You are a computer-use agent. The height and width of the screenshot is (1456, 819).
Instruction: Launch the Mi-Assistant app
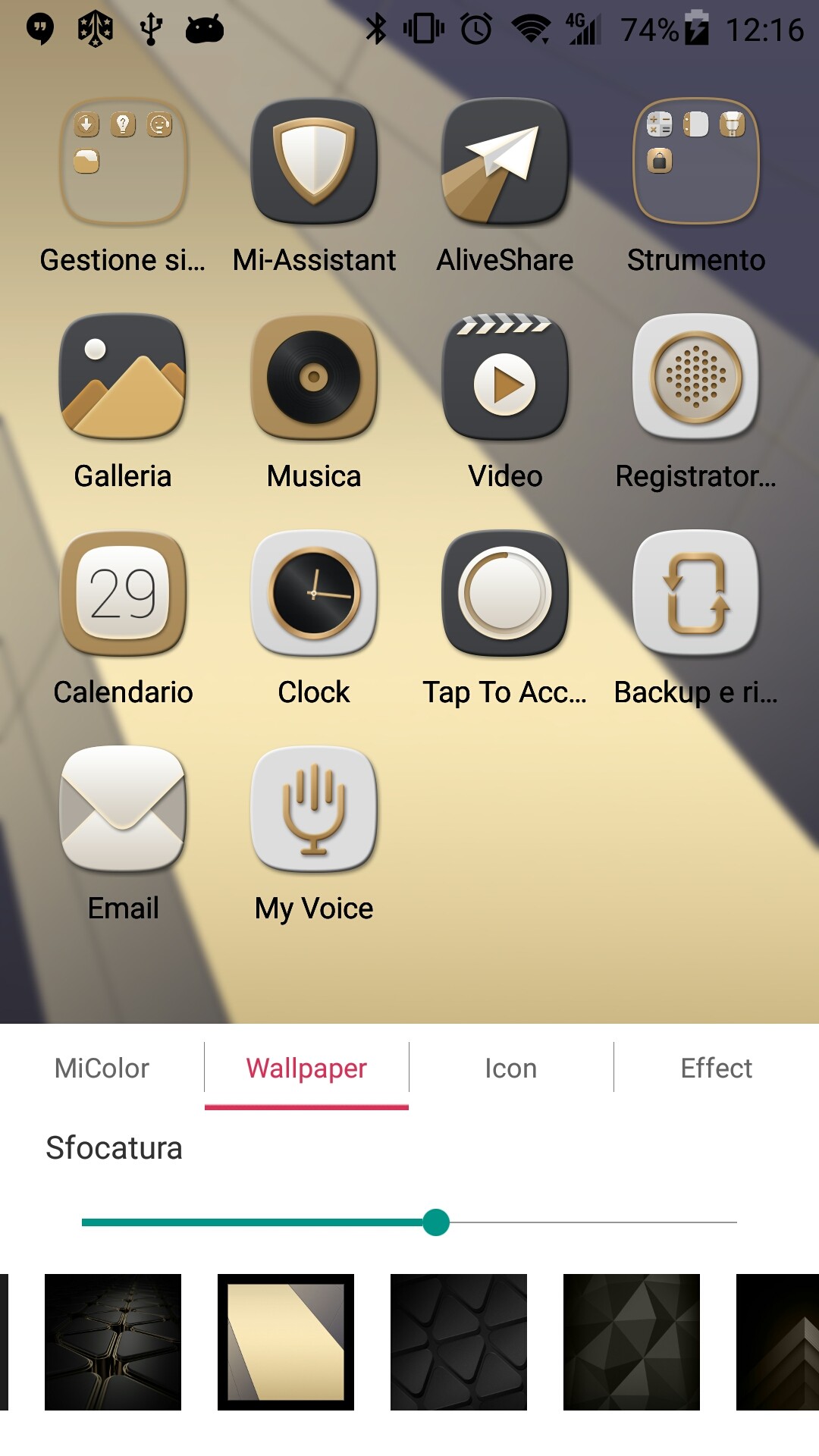314,162
